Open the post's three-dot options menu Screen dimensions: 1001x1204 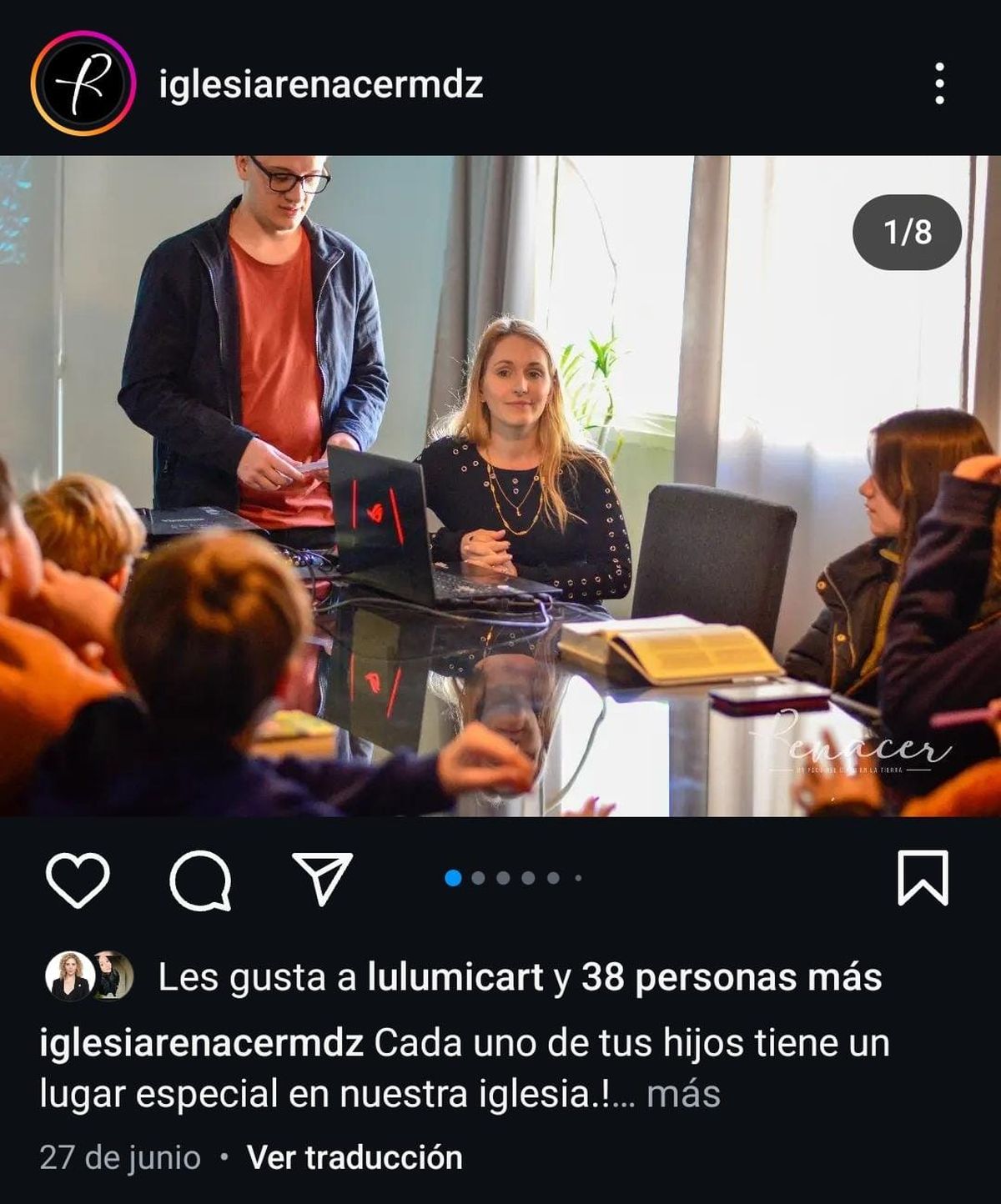point(939,83)
